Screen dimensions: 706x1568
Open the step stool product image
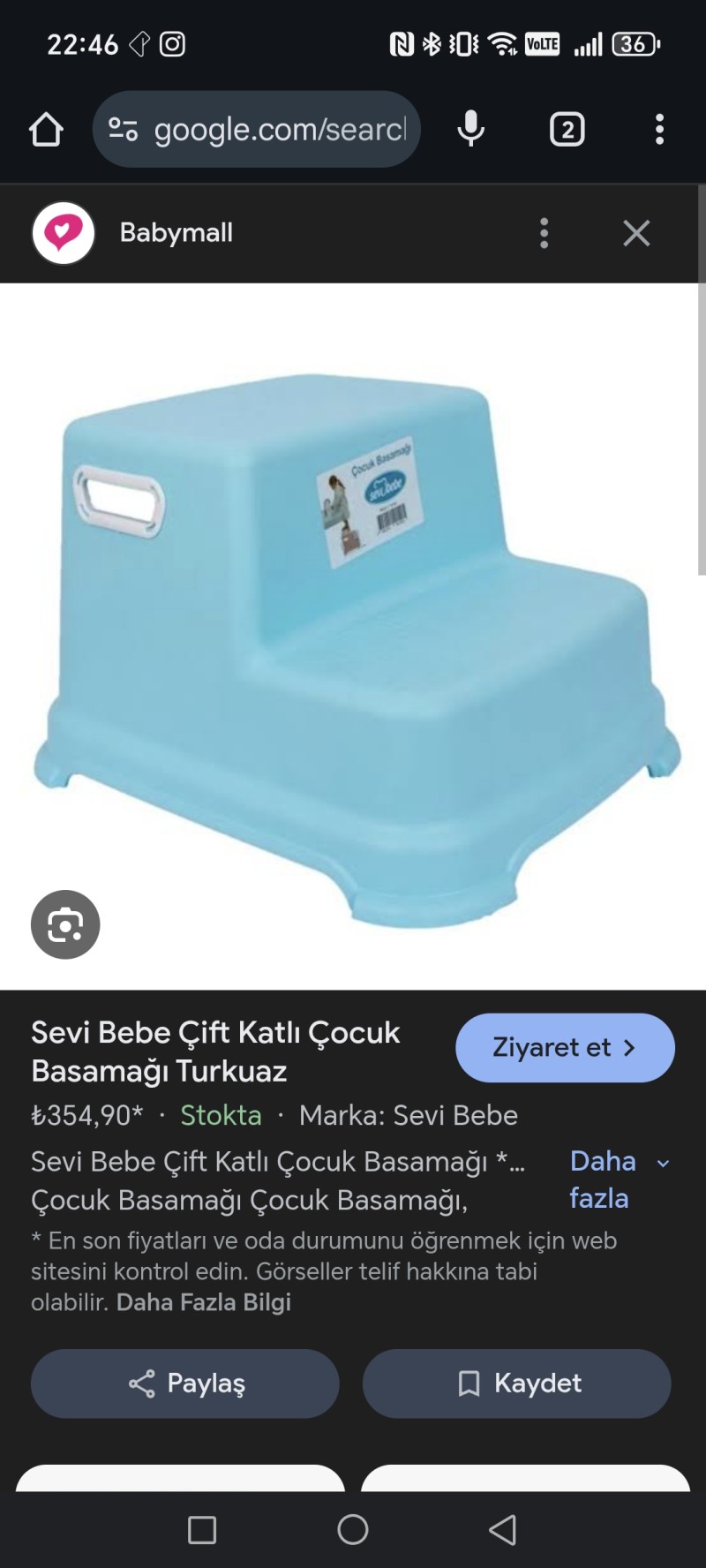pos(353,636)
